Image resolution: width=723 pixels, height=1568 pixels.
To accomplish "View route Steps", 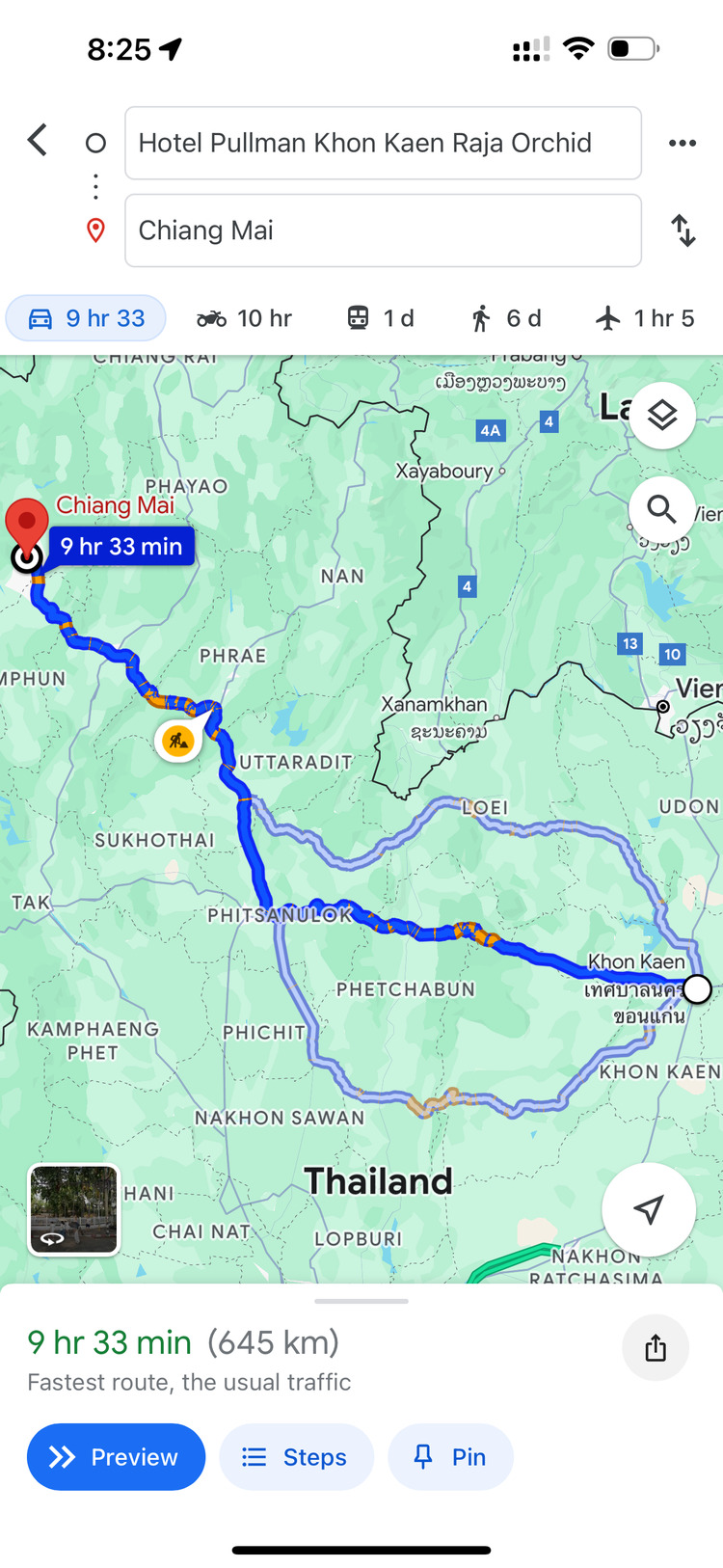I will (x=296, y=1456).
